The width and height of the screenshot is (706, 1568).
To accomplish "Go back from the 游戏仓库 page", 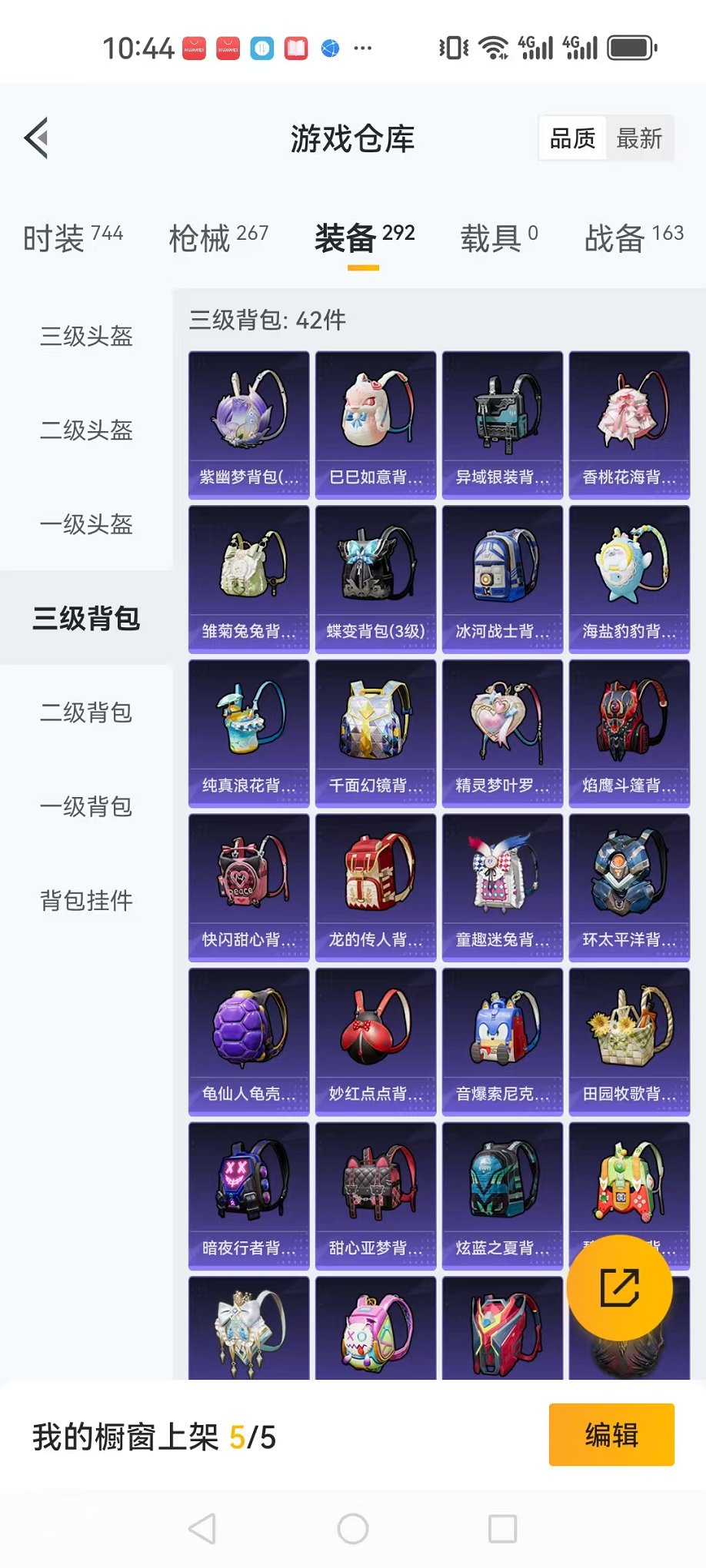I will [x=37, y=138].
